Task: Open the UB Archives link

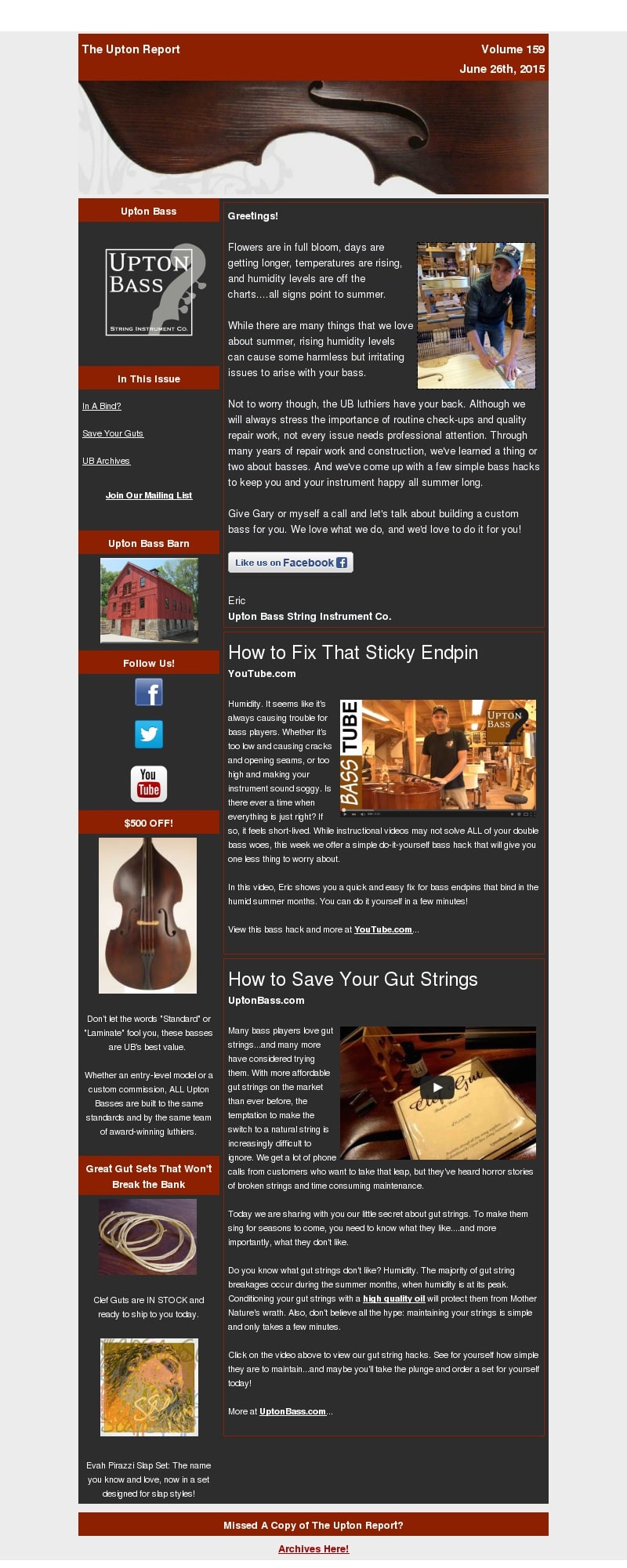Action: 106,461
